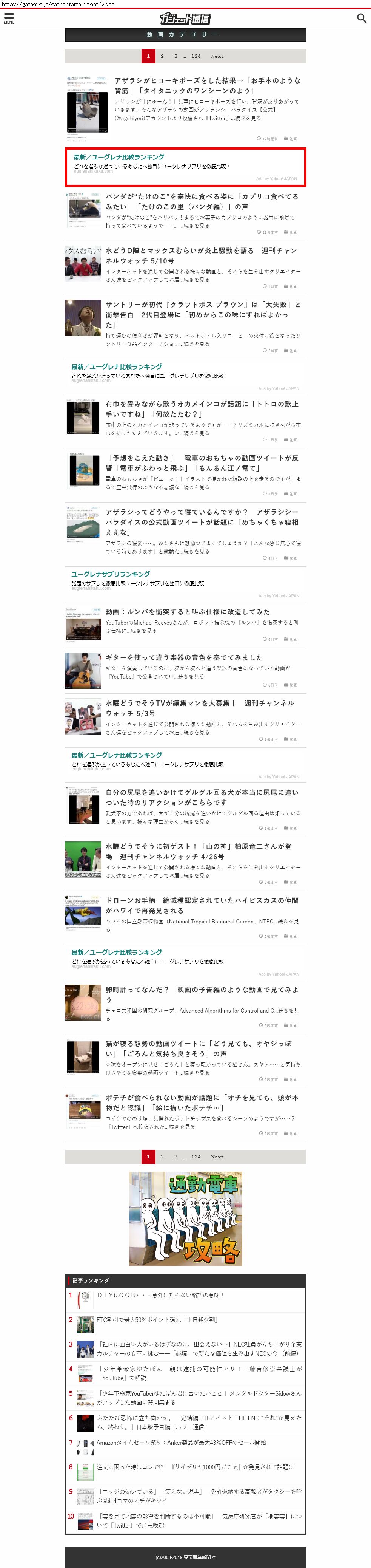Open the ギターを使って違う楽器の音色 article

(x=184, y=657)
